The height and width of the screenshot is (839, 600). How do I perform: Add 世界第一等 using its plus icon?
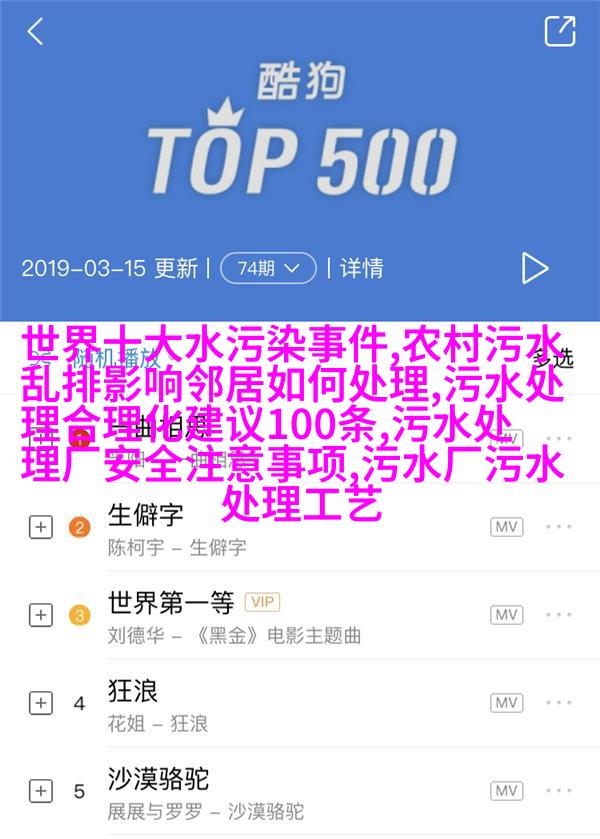click(40, 614)
